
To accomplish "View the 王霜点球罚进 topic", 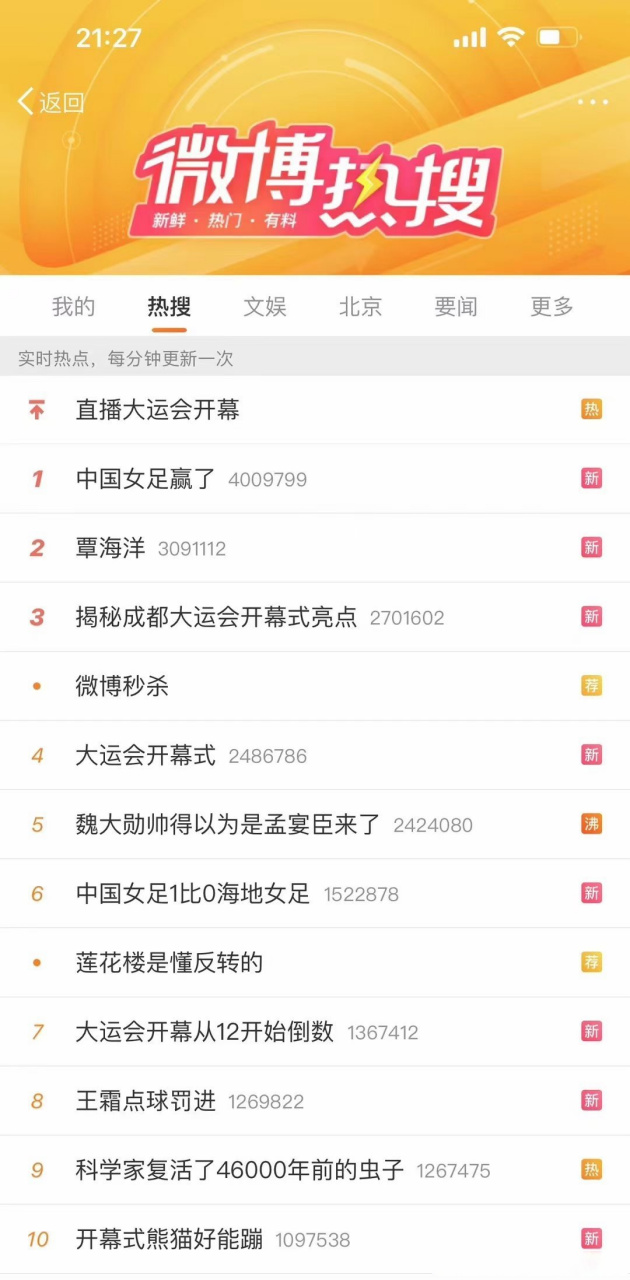I will point(146,1100).
